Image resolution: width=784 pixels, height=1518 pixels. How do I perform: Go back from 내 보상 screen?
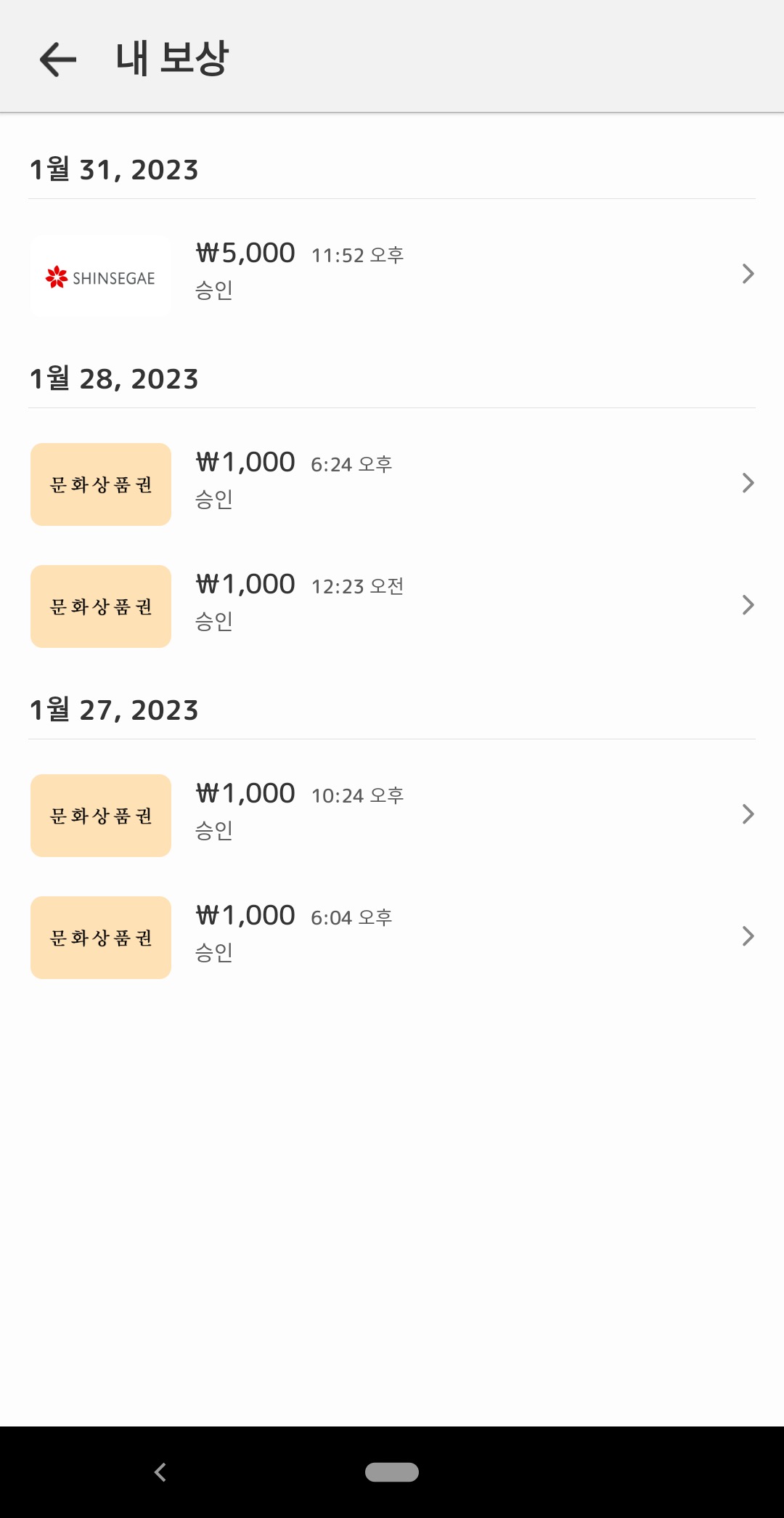pos(58,59)
